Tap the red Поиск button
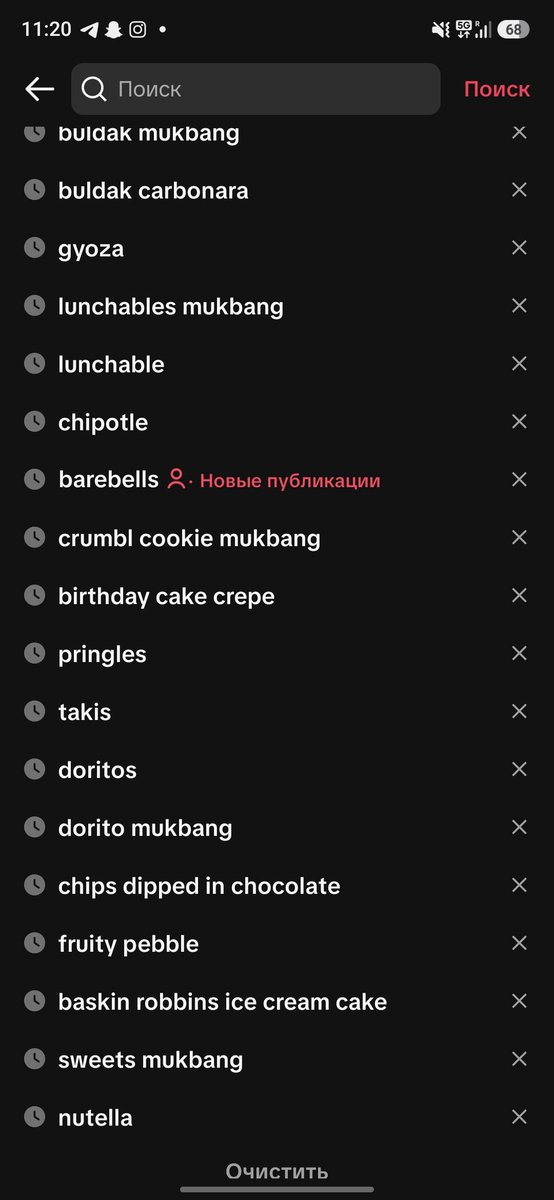Image resolution: width=554 pixels, height=1200 pixels. coord(497,89)
